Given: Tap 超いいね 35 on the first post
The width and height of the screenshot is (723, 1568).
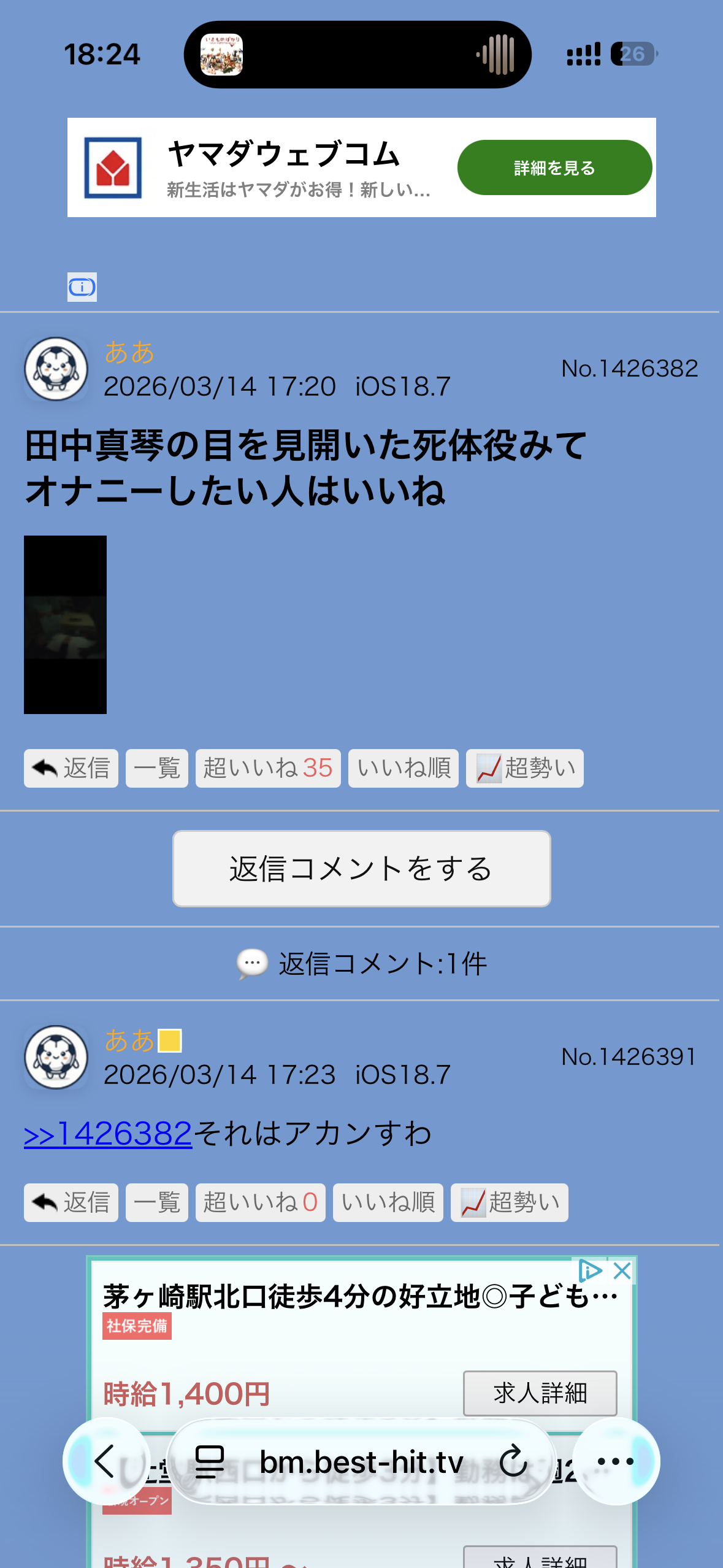Looking at the screenshot, I should (267, 768).
